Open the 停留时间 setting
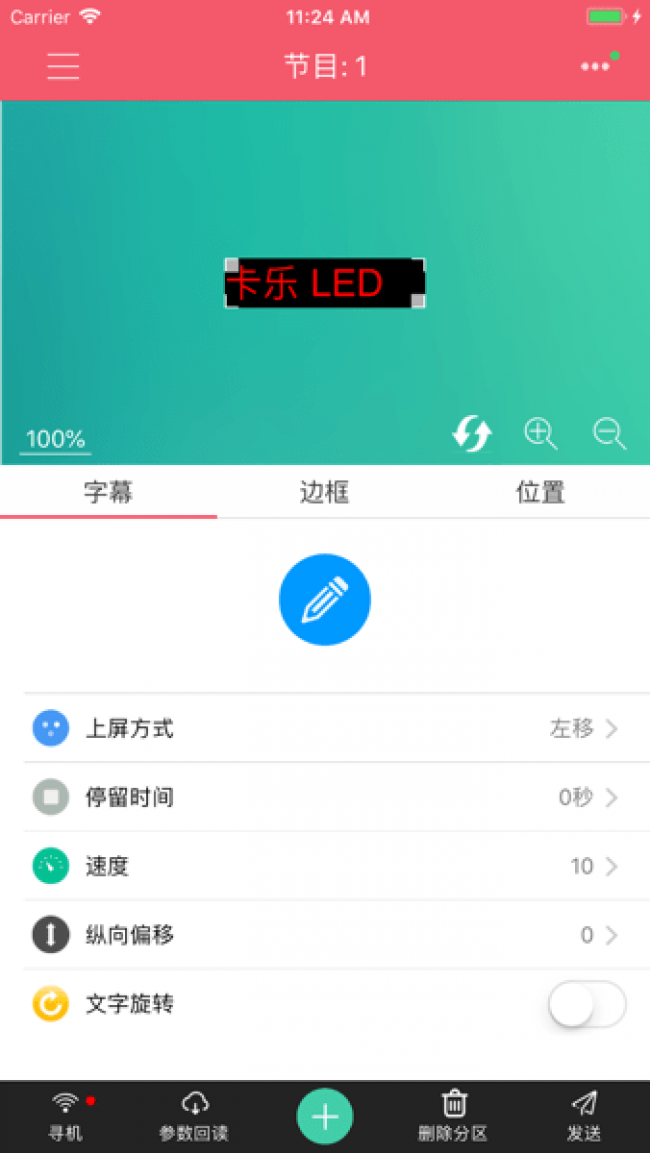The height and width of the screenshot is (1153, 650). (325, 797)
